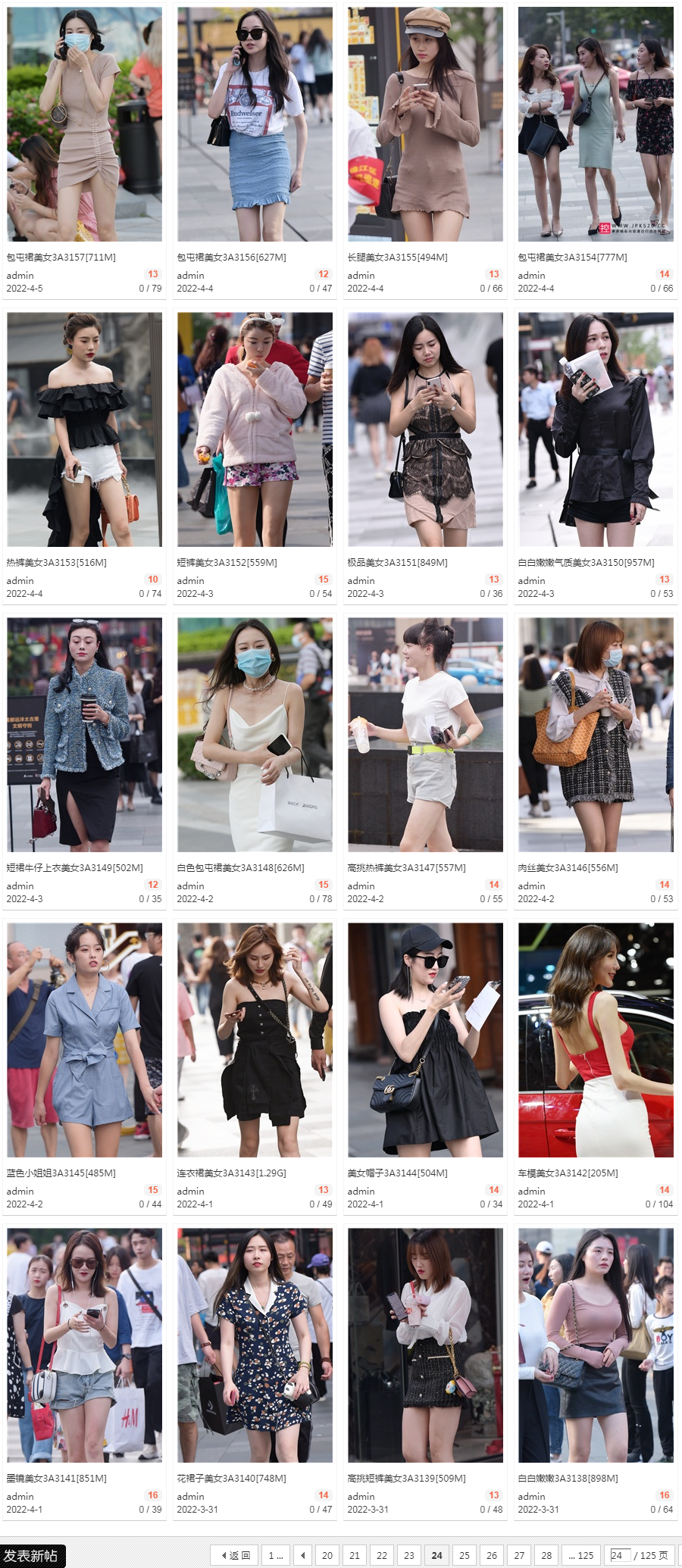Go to the previous page arrow

pos(302,1555)
